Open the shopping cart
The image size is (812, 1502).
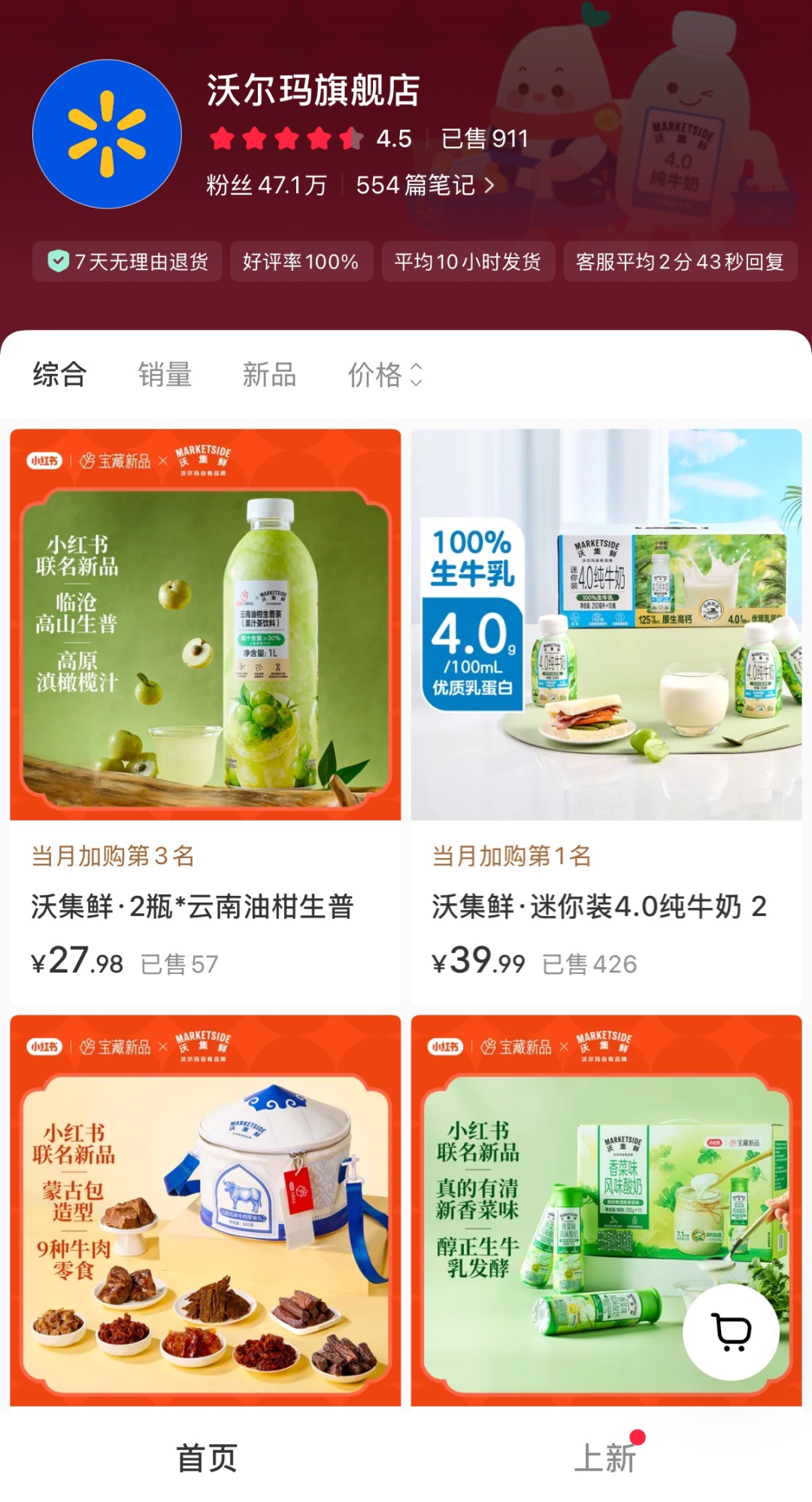click(x=730, y=1331)
